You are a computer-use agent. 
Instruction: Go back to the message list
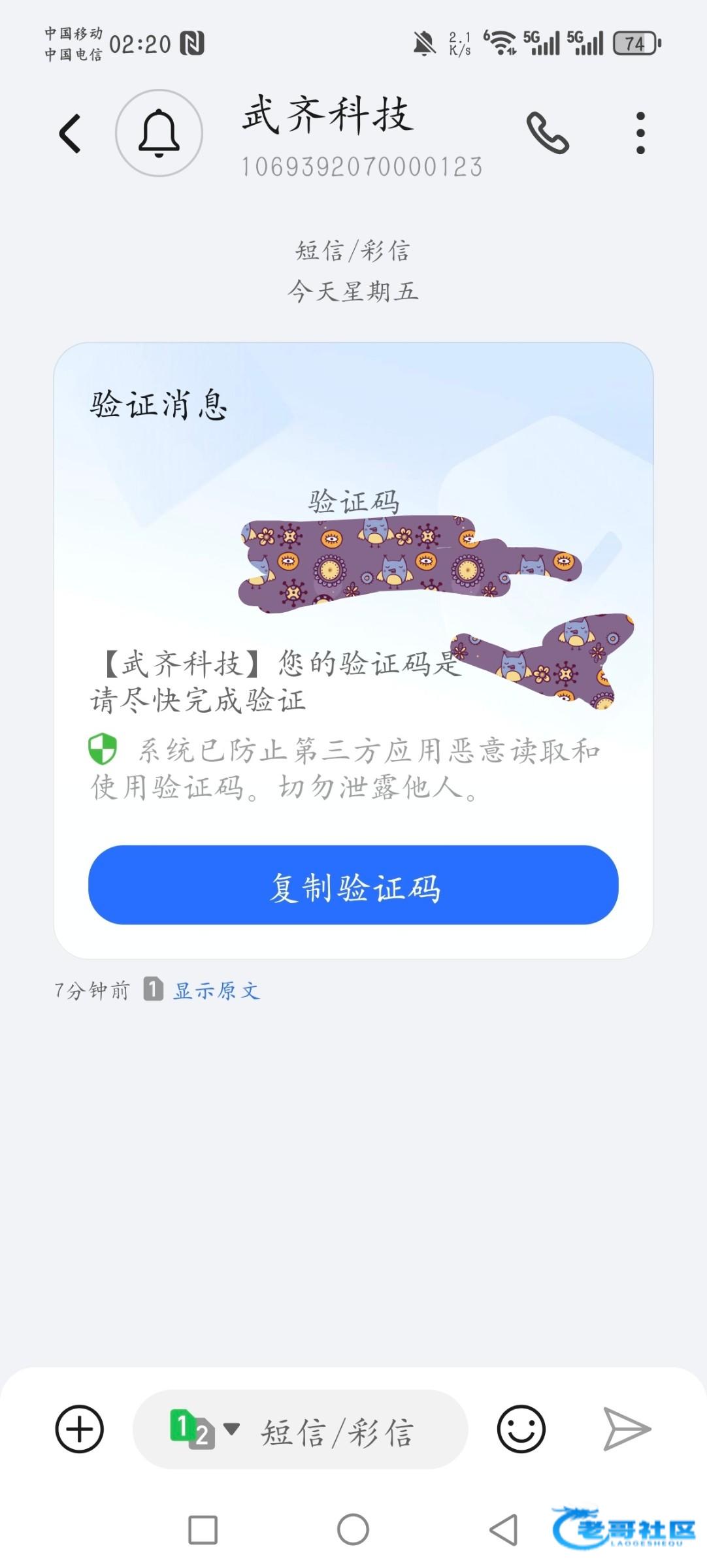[70, 133]
